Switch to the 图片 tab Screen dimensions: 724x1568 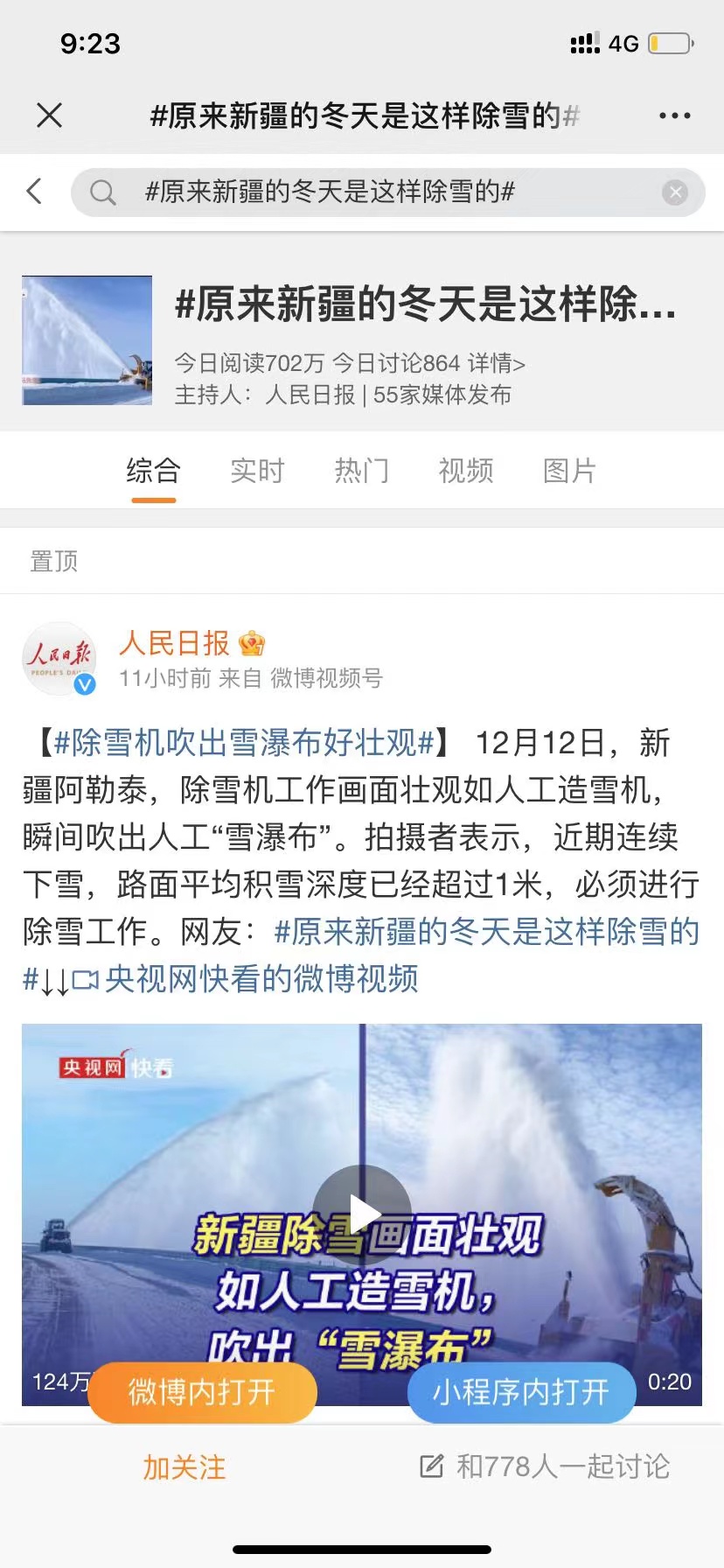pyautogui.click(x=569, y=471)
